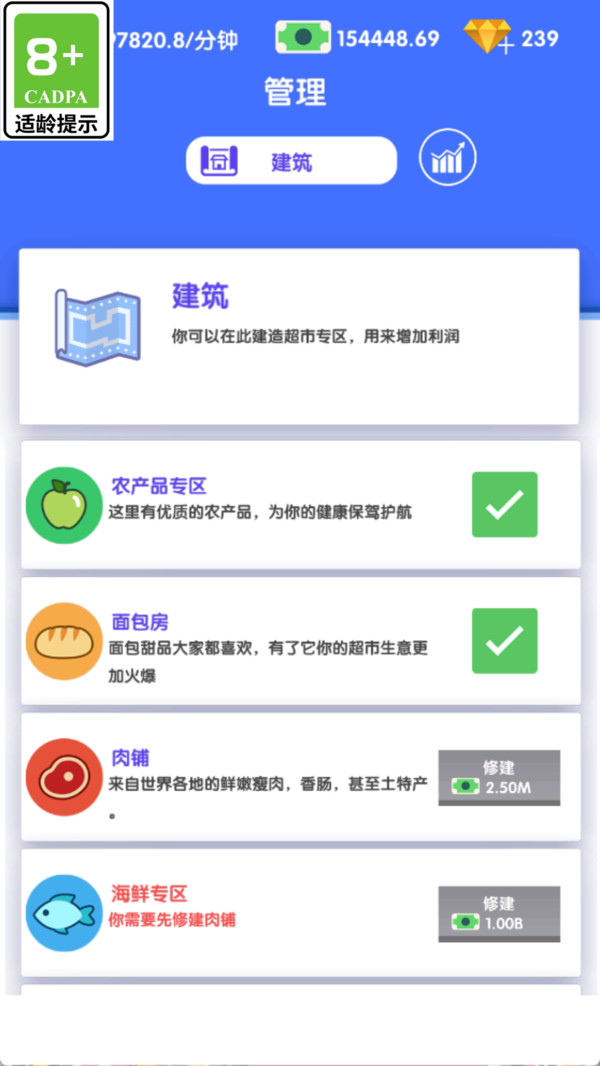
Task: Tap the green checkmark for 农产品专区
Action: (x=504, y=505)
